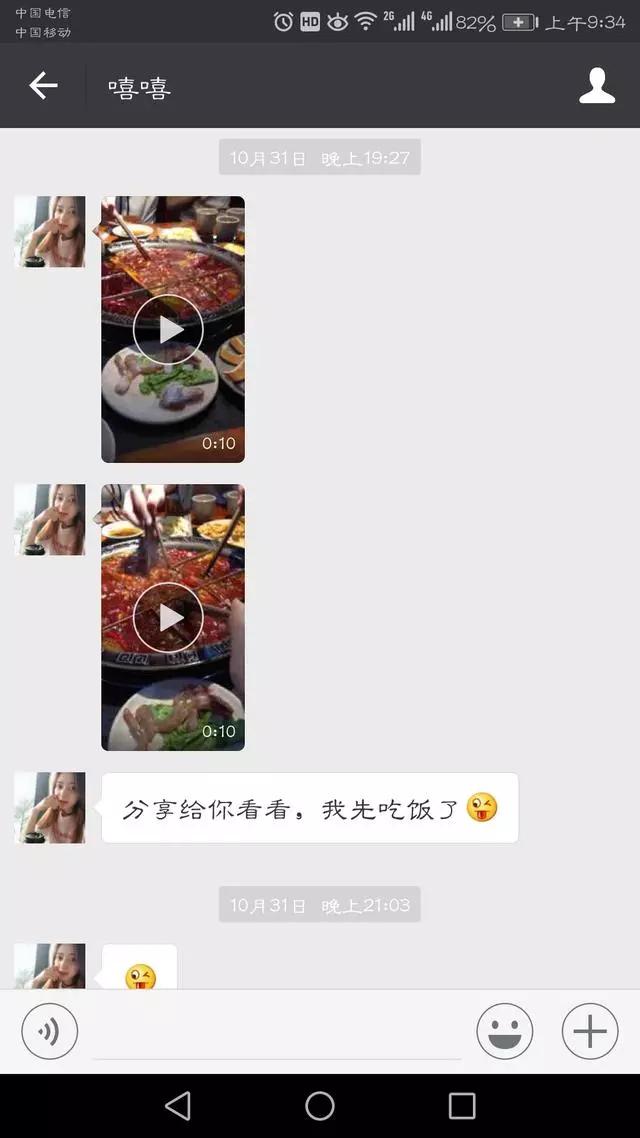Open the plus attachment menu
Screen dimensions: 640x1138
pyautogui.click(x=590, y=1031)
